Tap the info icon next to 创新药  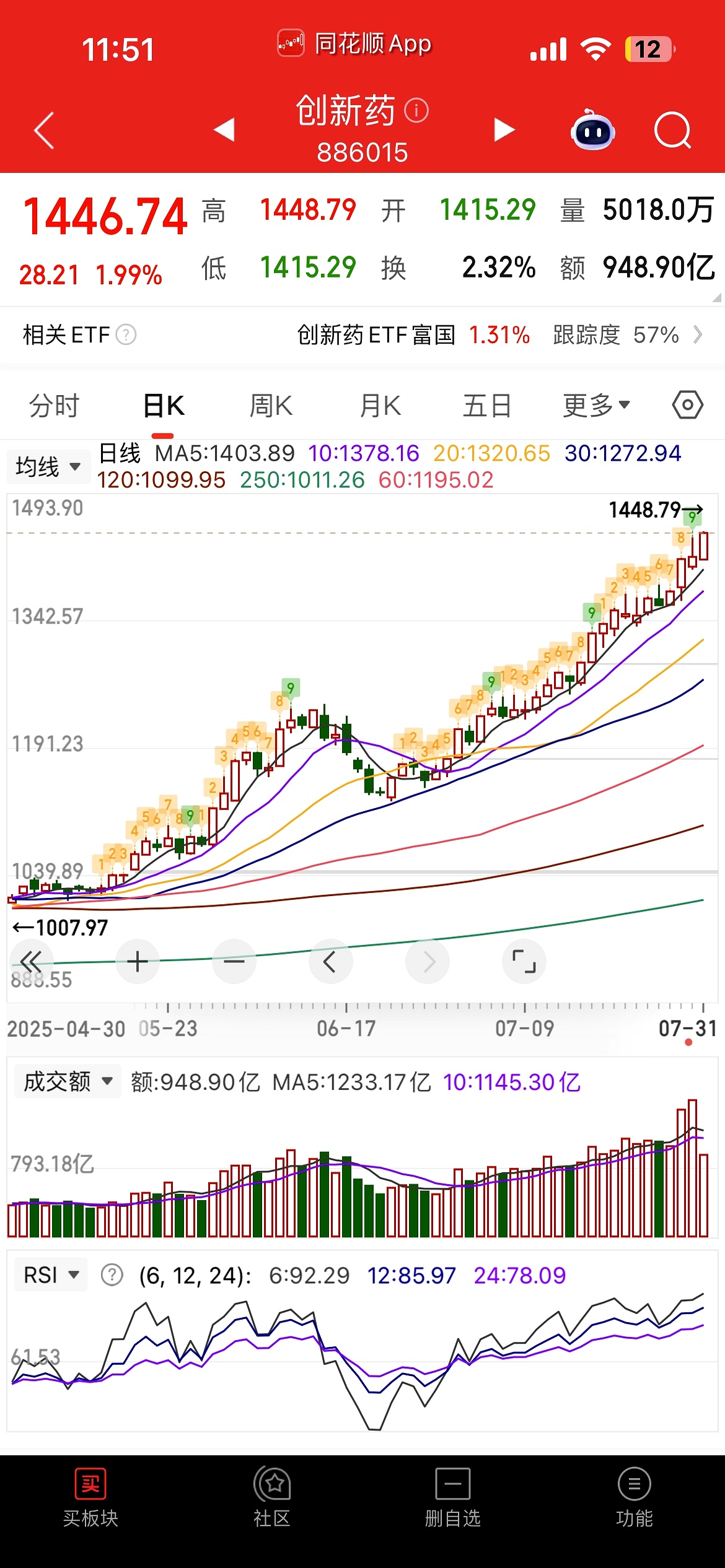pos(416,110)
